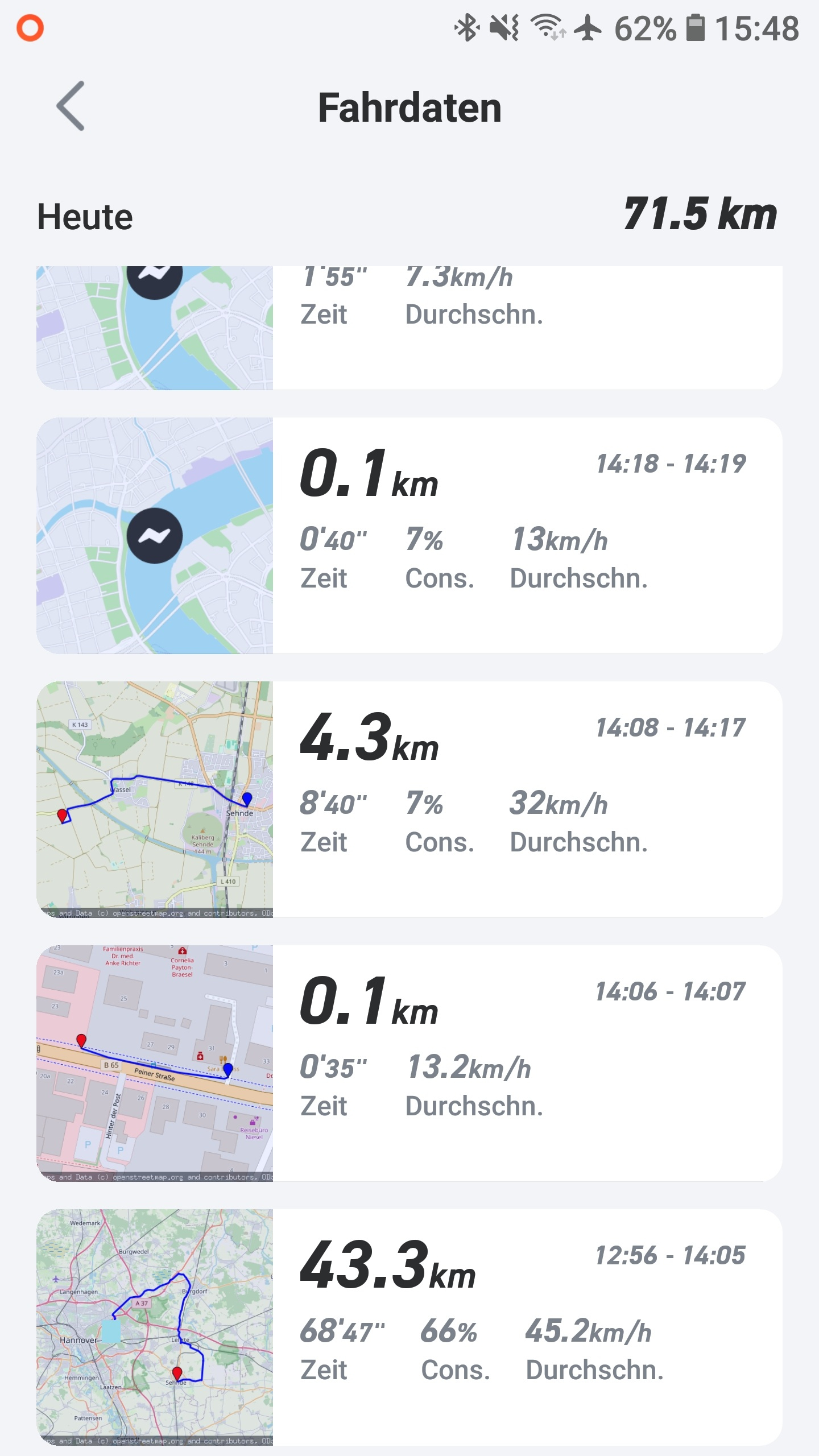Open the 0.1 km ride from 14:18 - 14:19
The image size is (819, 1456).
point(409,535)
